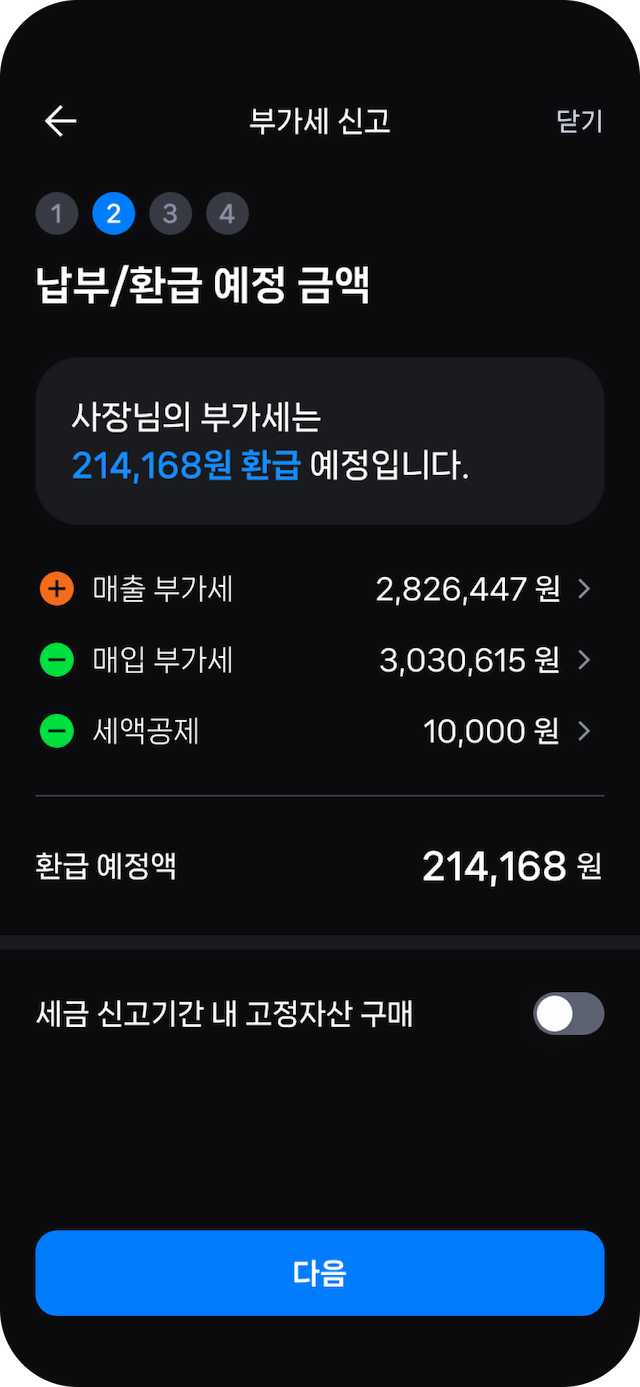Close the VAT filing with 닫기
Viewport: 640px width, 1387px height.
[x=579, y=121]
